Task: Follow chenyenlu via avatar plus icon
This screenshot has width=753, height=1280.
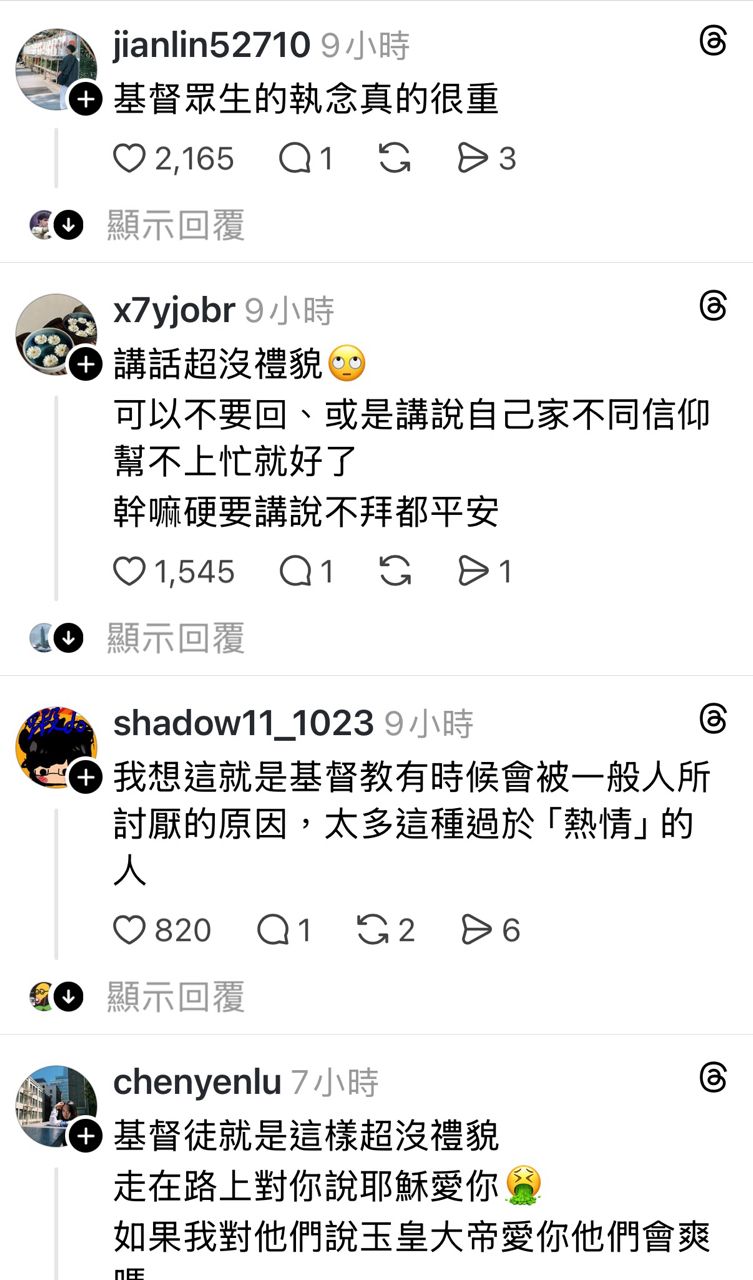Action: coord(87,1136)
